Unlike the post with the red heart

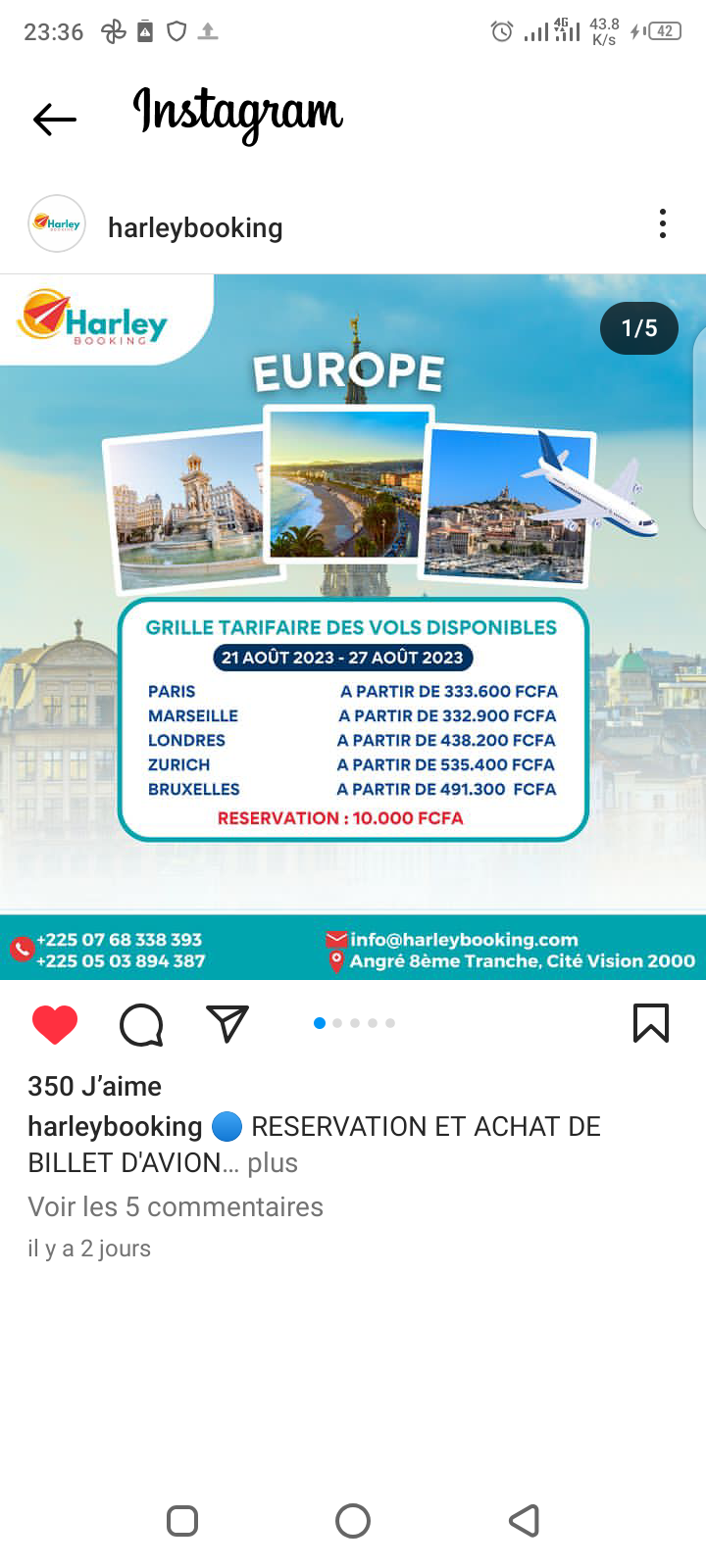coord(55,1024)
